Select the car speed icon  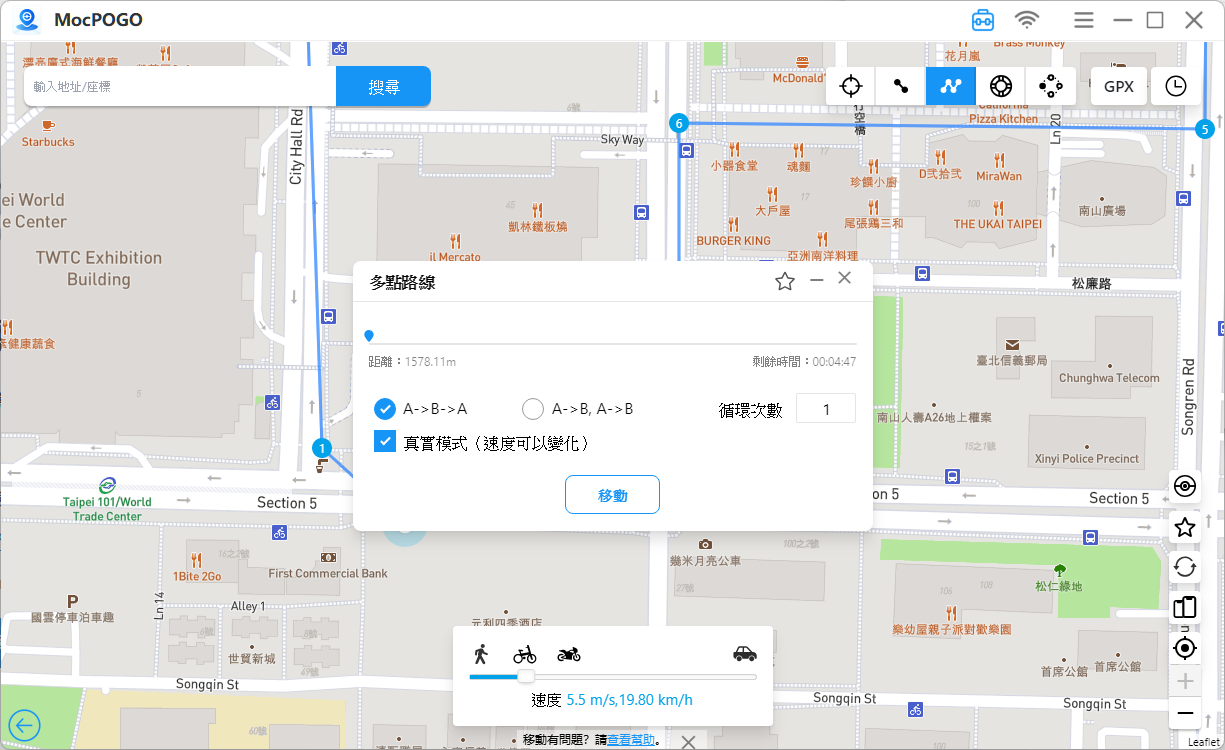tap(744, 654)
